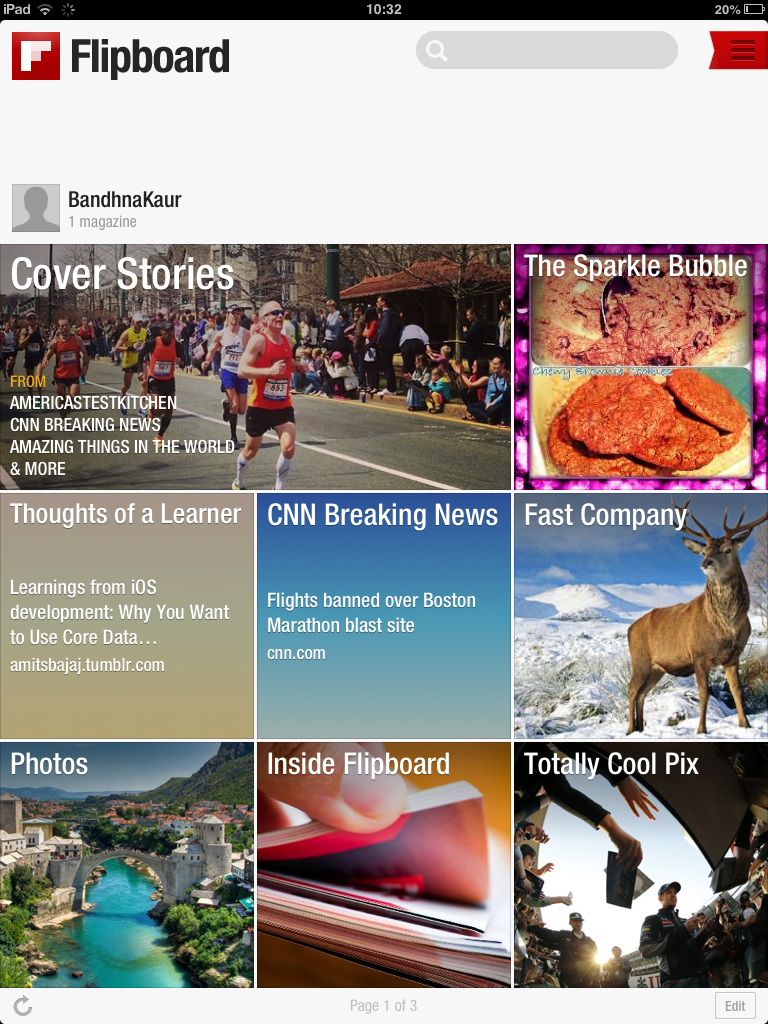Open the Photos tile

tap(127, 865)
